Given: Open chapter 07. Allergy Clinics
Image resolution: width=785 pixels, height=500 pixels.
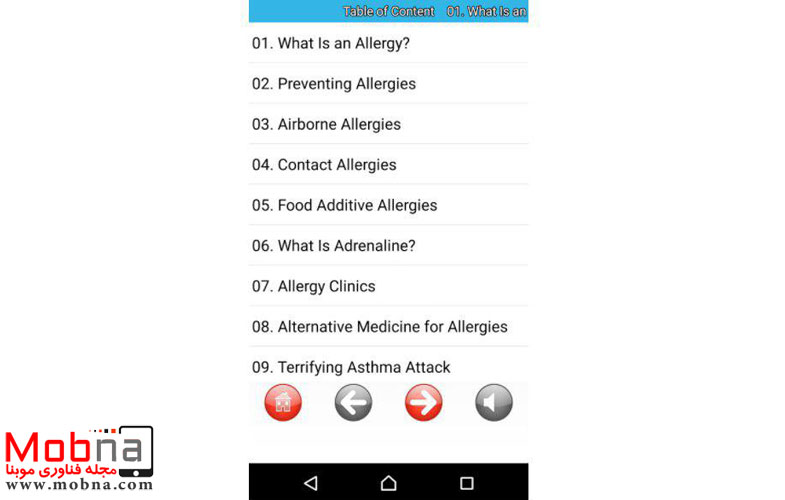Looking at the screenshot, I should tap(314, 286).
